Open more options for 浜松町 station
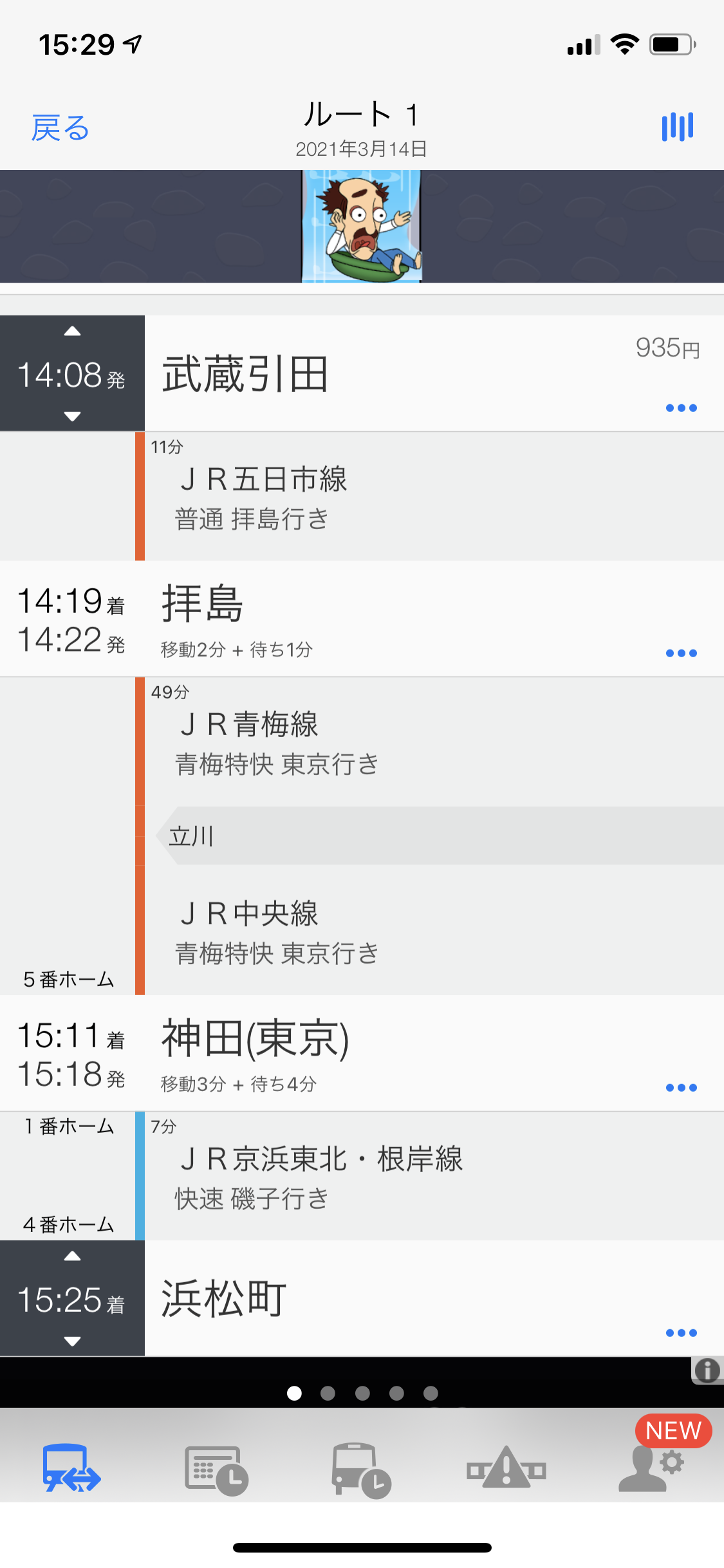The image size is (724, 1568). (681, 1333)
